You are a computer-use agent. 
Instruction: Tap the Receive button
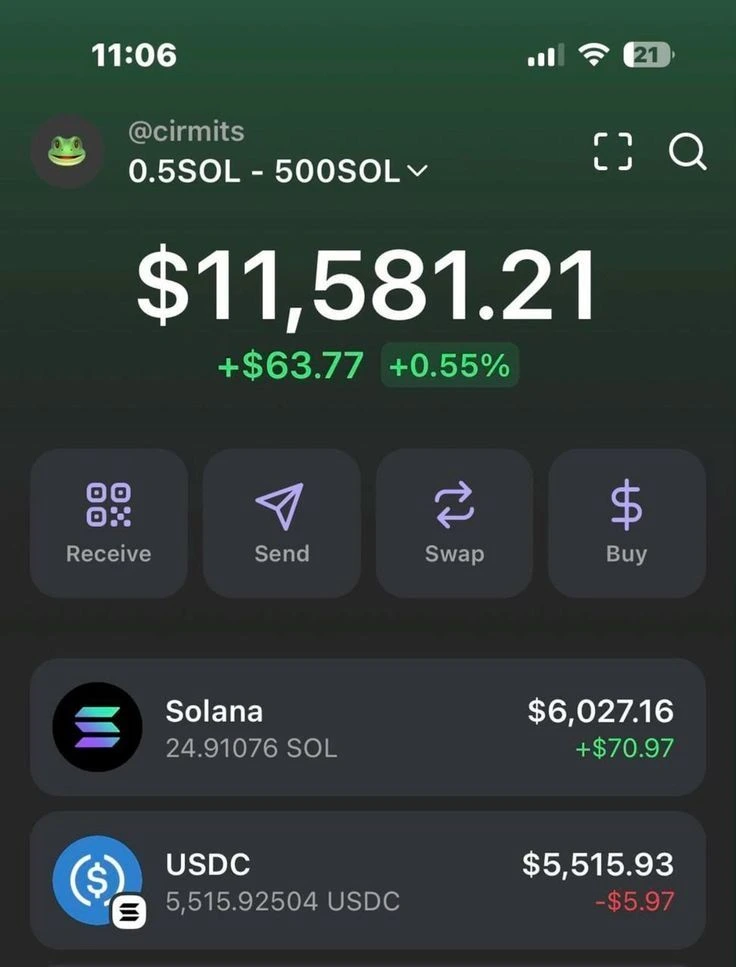click(109, 523)
